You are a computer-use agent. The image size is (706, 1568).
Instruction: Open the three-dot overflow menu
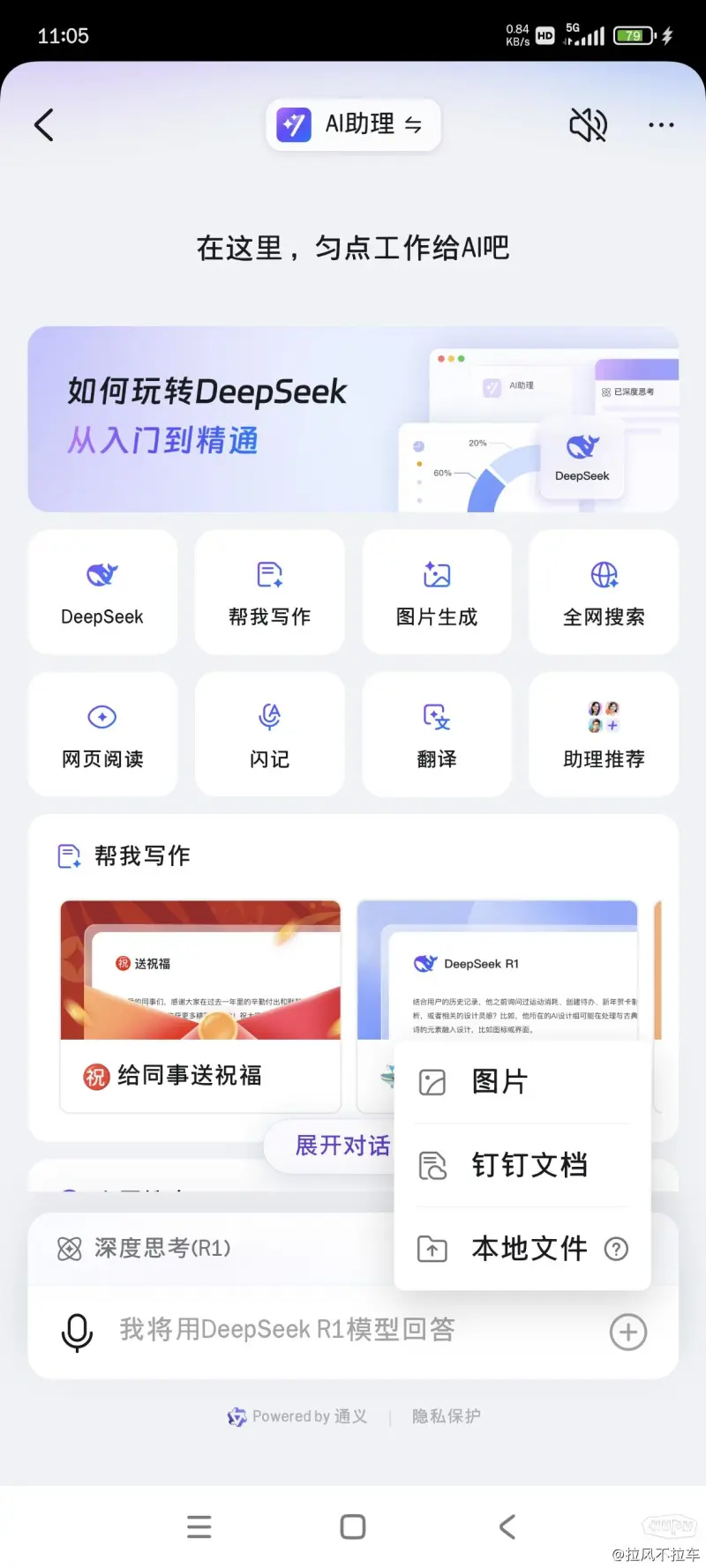(661, 125)
